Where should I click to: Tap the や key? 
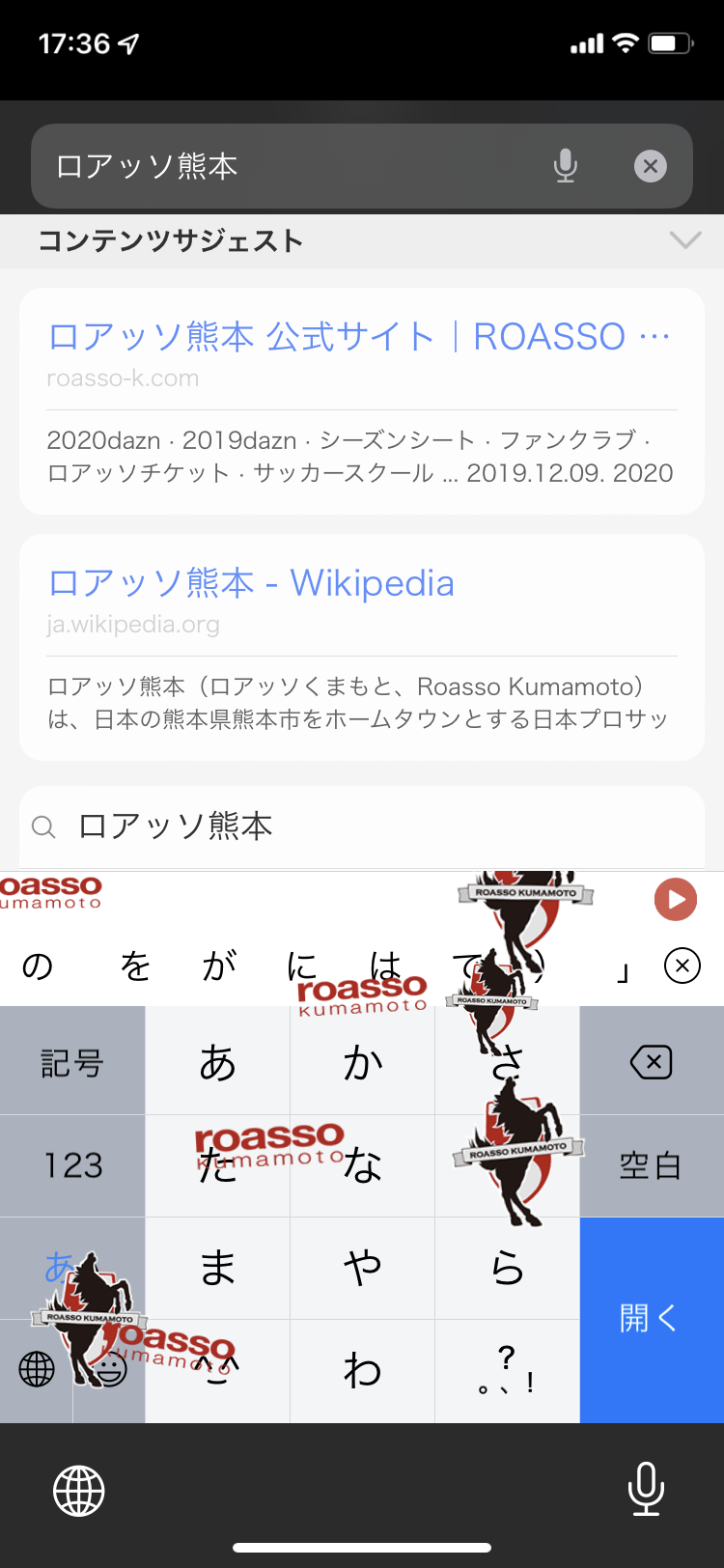(x=362, y=1268)
